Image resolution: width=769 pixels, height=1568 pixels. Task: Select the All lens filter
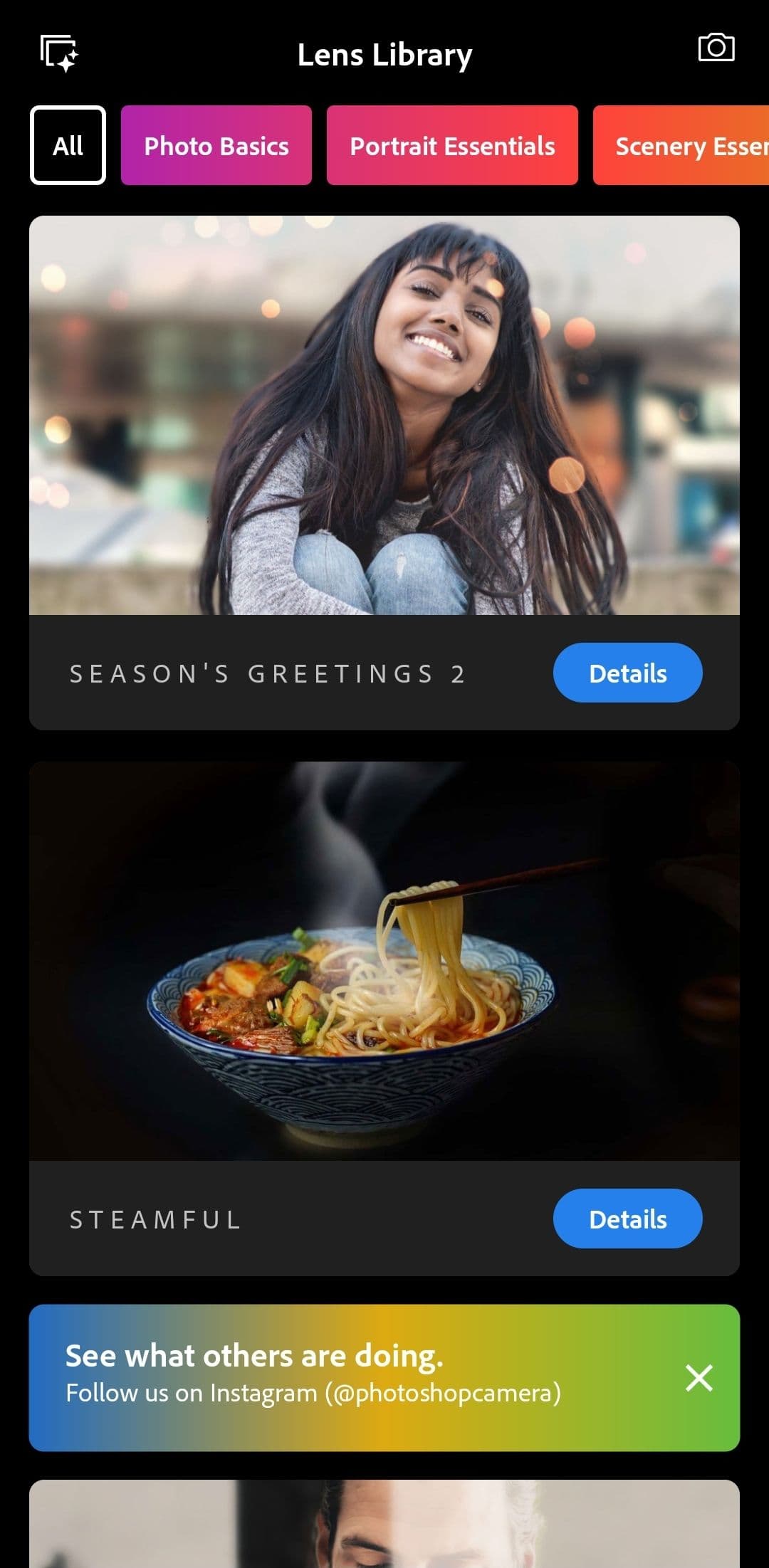coord(67,144)
